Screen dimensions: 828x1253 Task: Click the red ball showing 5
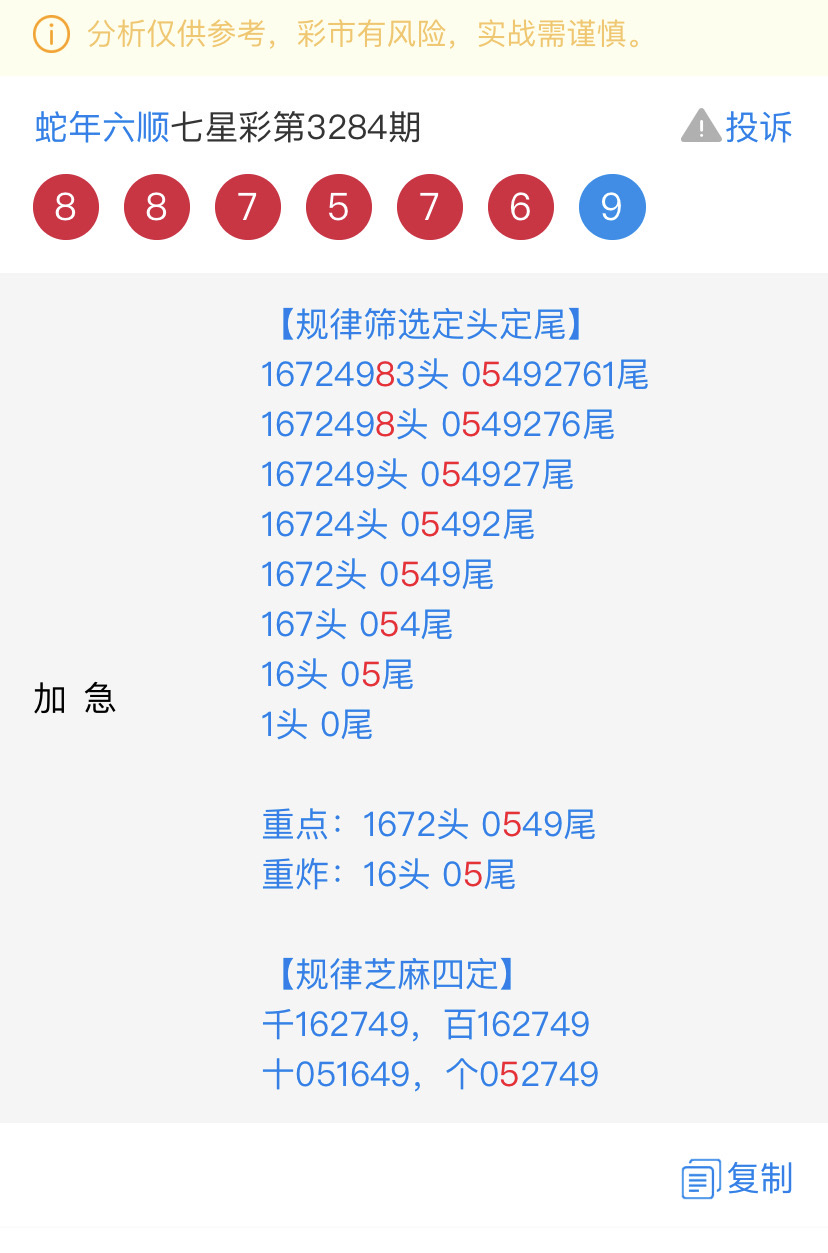click(x=338, y=207)
